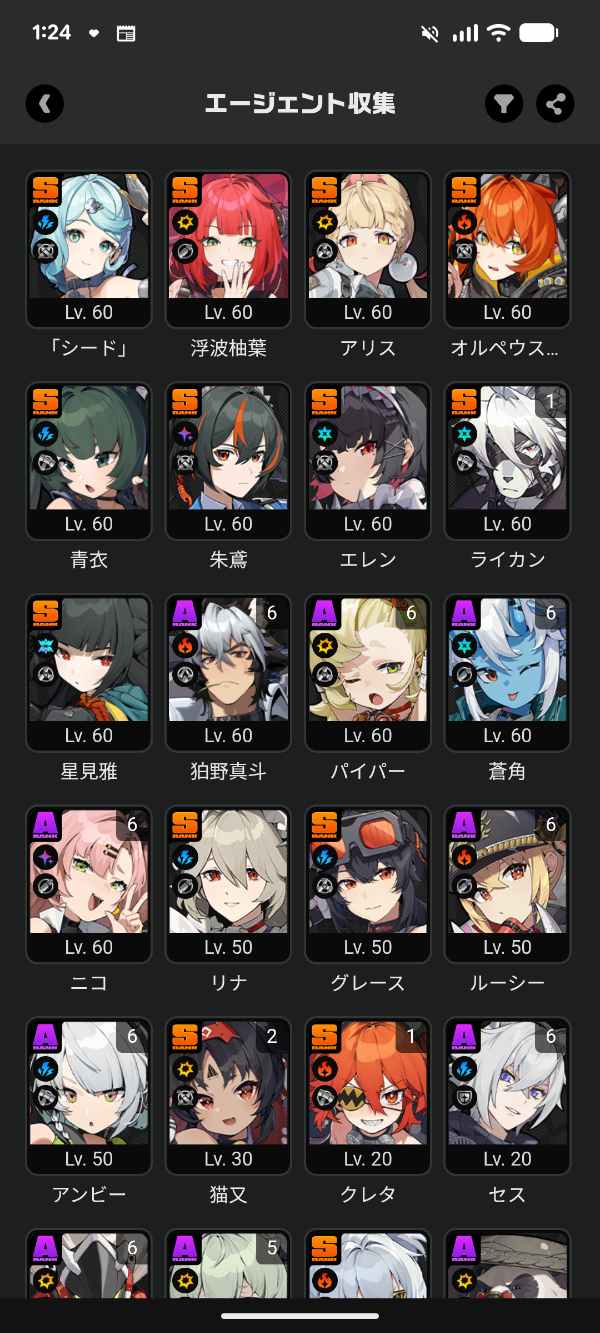This screenshot has width=600, height=1333.
Task: View オルペウス agent details
Action: pyautogui.click(x=507, y=248)
